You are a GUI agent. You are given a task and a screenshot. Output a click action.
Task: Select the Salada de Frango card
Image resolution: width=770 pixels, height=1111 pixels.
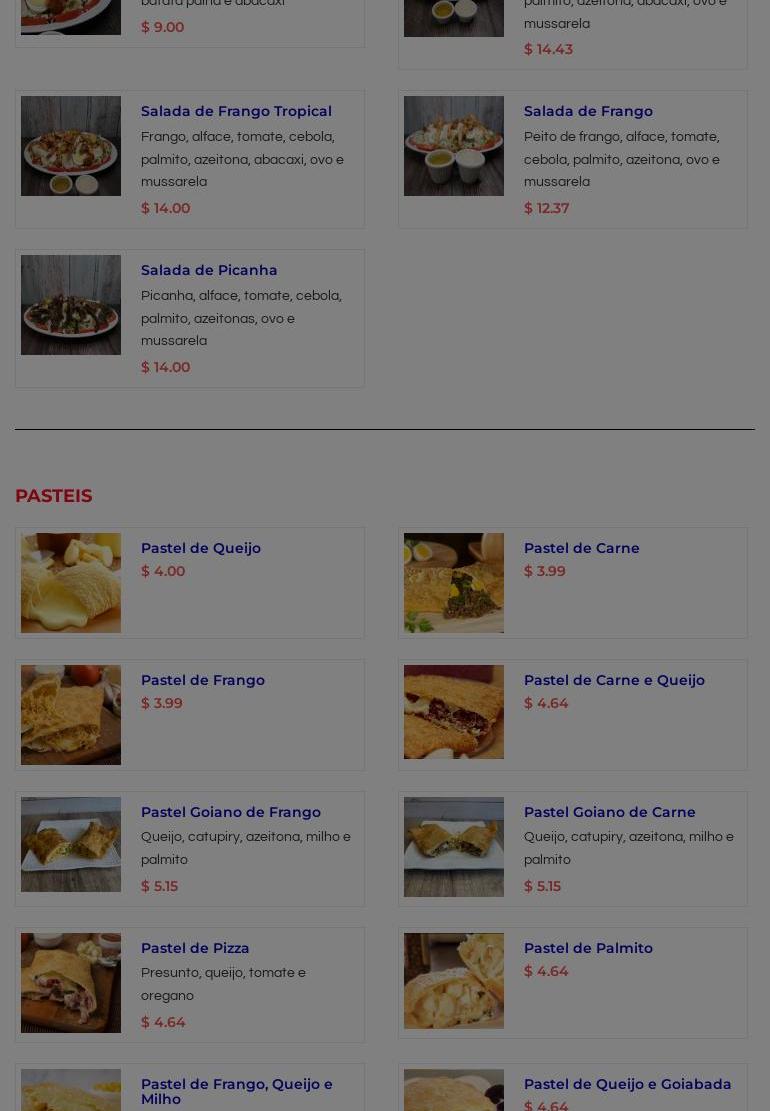pyautogui.click(x=588, y=111)
